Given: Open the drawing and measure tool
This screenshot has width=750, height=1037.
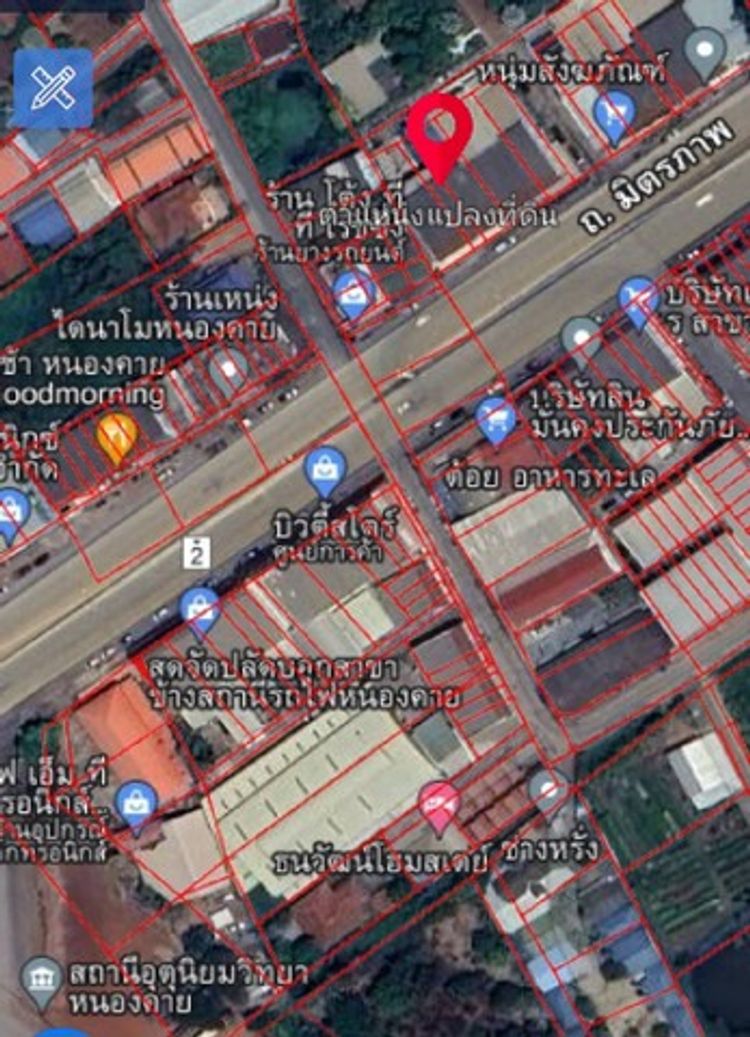Looking at the screenshot, I should pyautogui.click(x=52, y=88).
